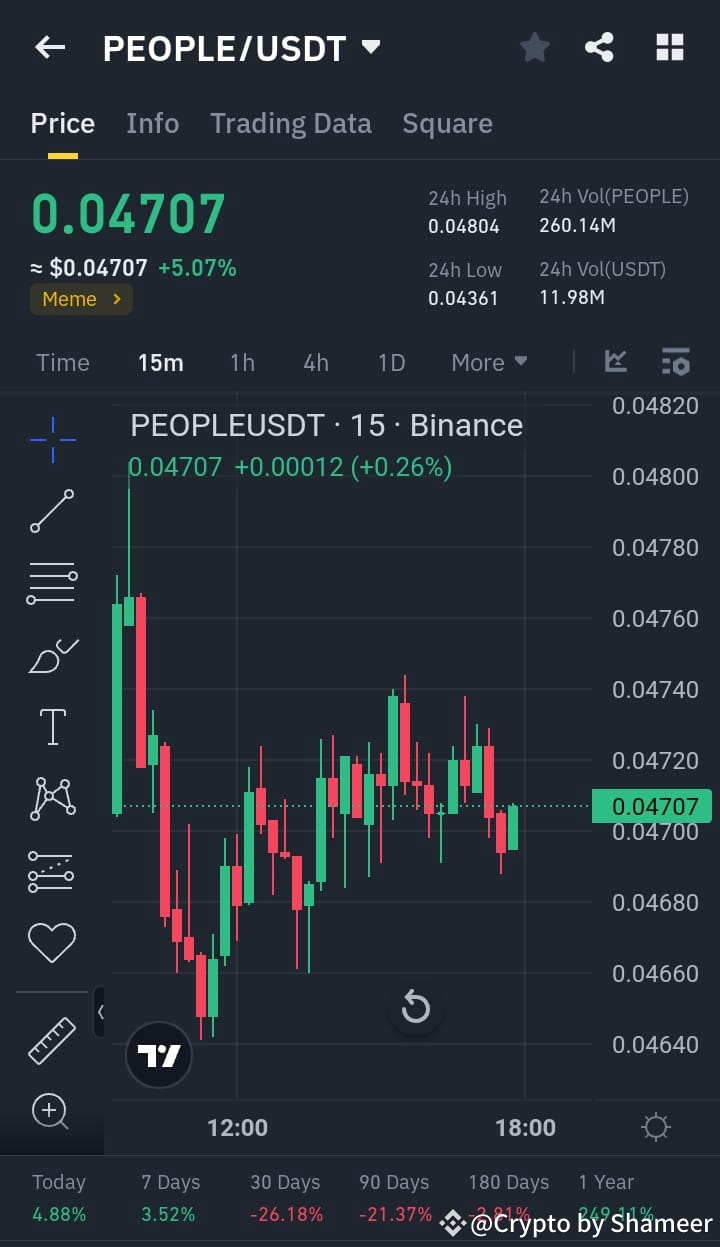This screenshot has height=1247, width=720.
Task: Reset the chart view with reload button
Action: [x=416, y=1008]
